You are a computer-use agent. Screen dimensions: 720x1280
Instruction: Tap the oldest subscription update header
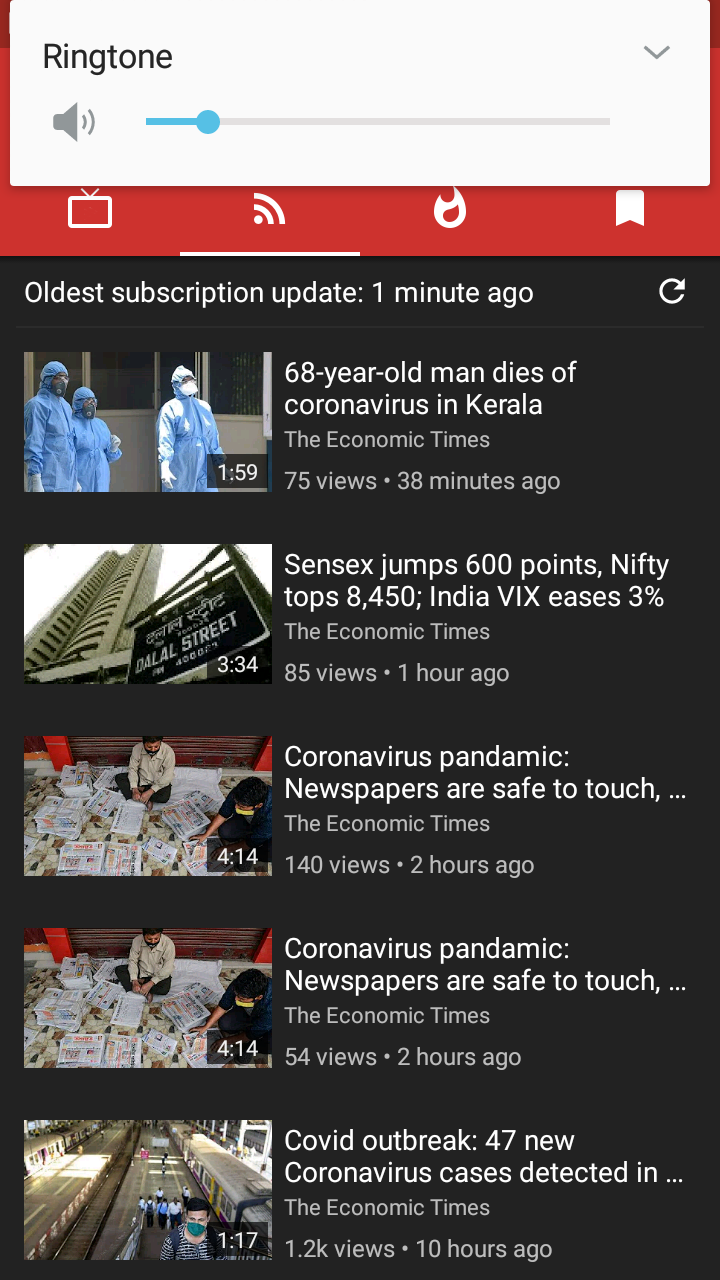pyautogui.click(x=278, y=292)
